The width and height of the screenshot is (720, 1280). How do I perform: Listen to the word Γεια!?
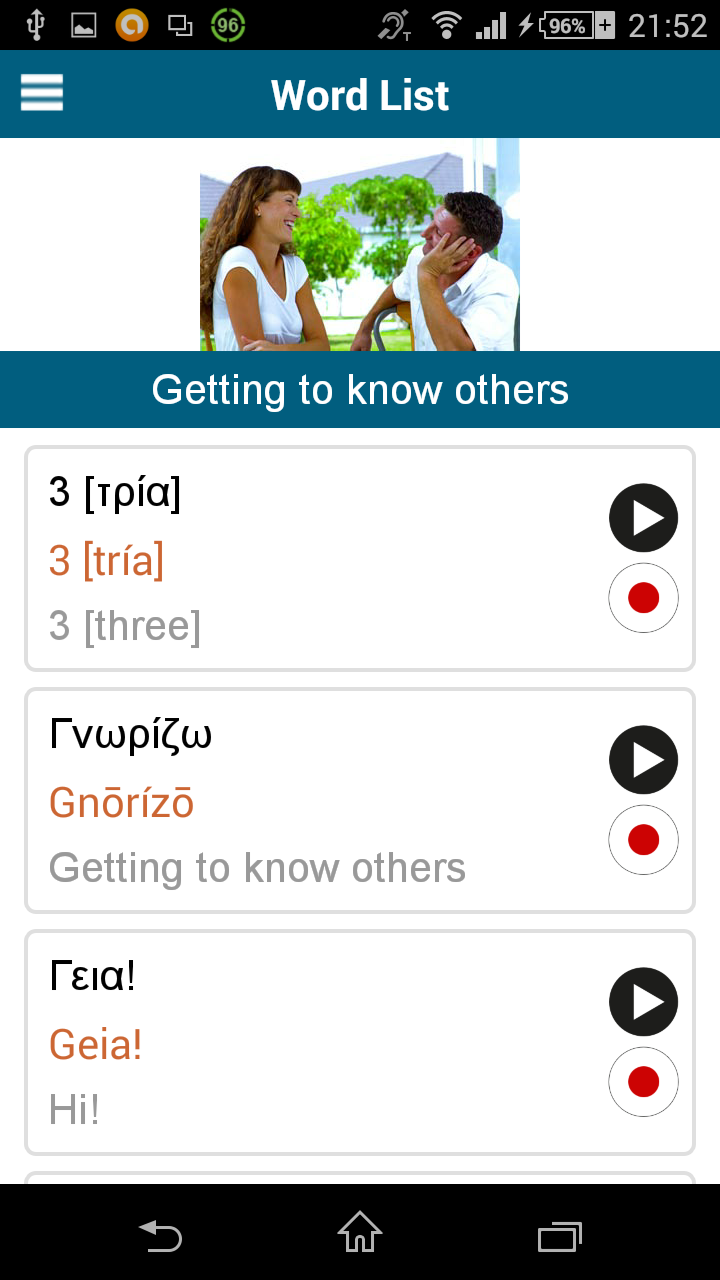644,1002
